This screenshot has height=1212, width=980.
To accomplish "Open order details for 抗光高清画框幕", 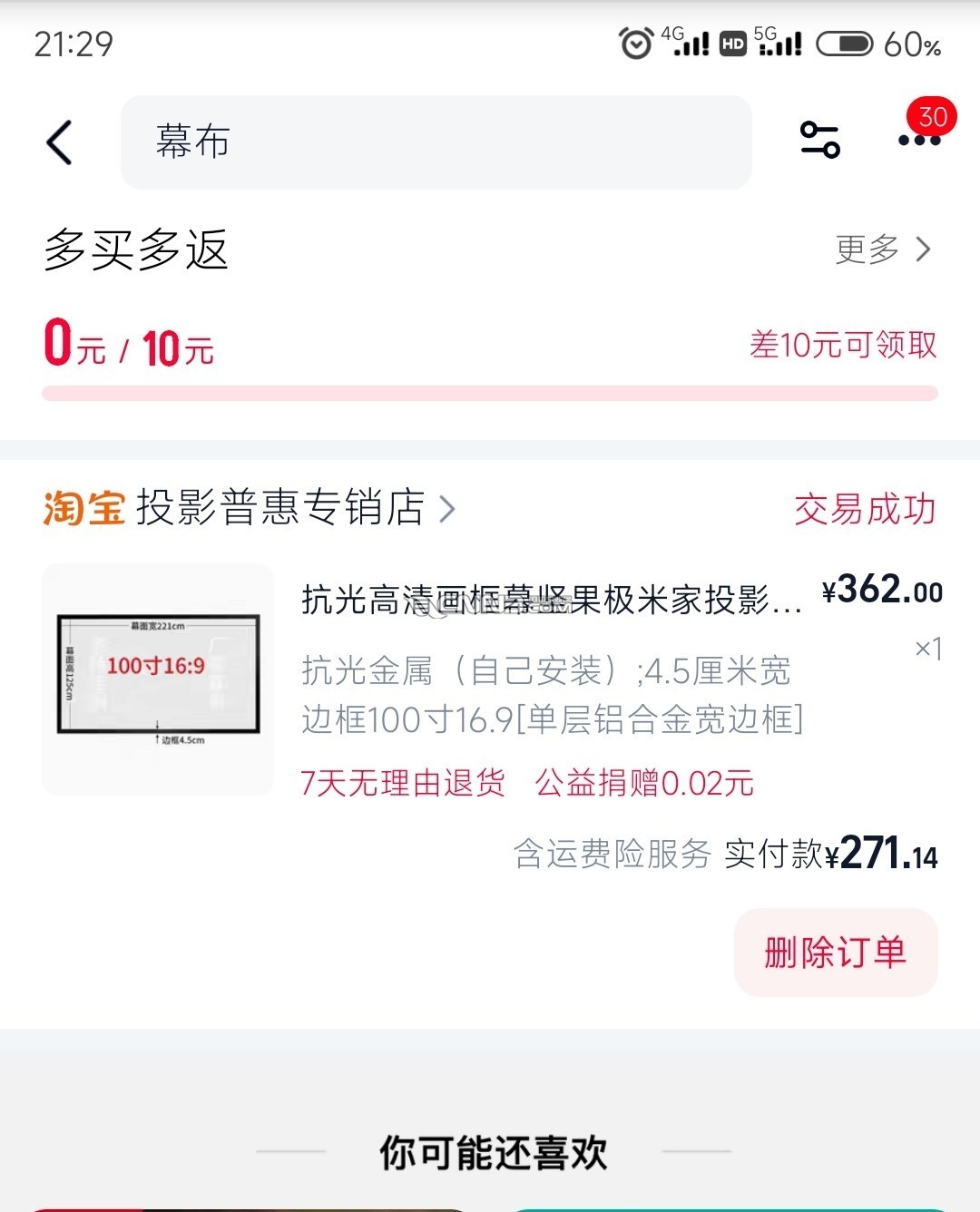I will click(x=551, y=601).
